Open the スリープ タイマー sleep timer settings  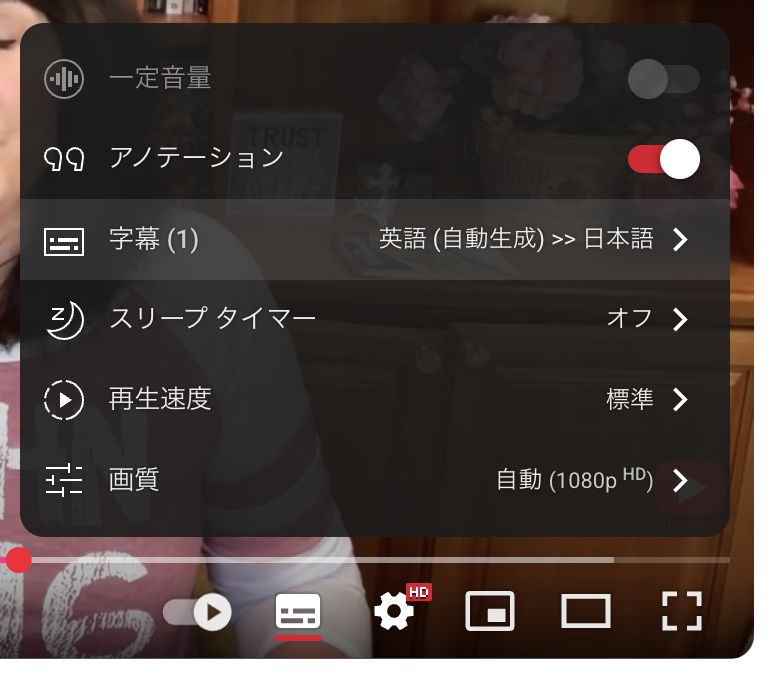click(x=374, y=319)
